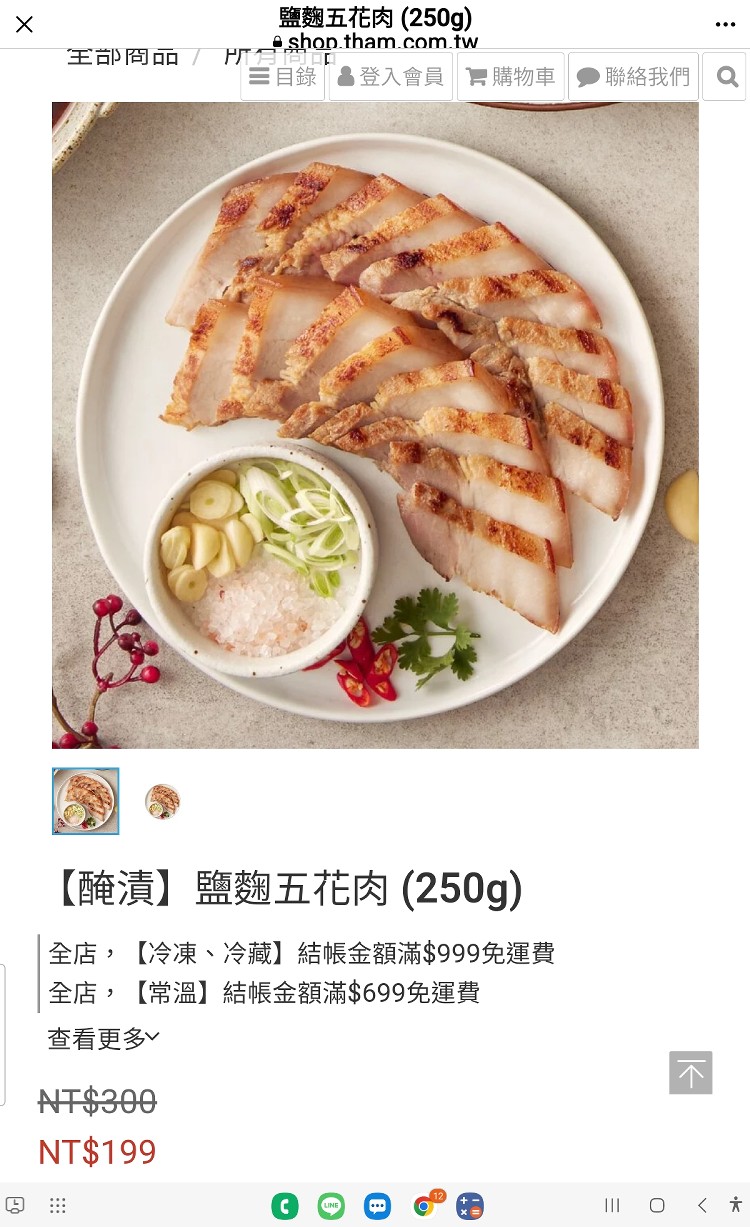The height and width of the screenshot is (1227, 750).
Task: Tap 聯絡我們 contact button
Action: point(633,77)
